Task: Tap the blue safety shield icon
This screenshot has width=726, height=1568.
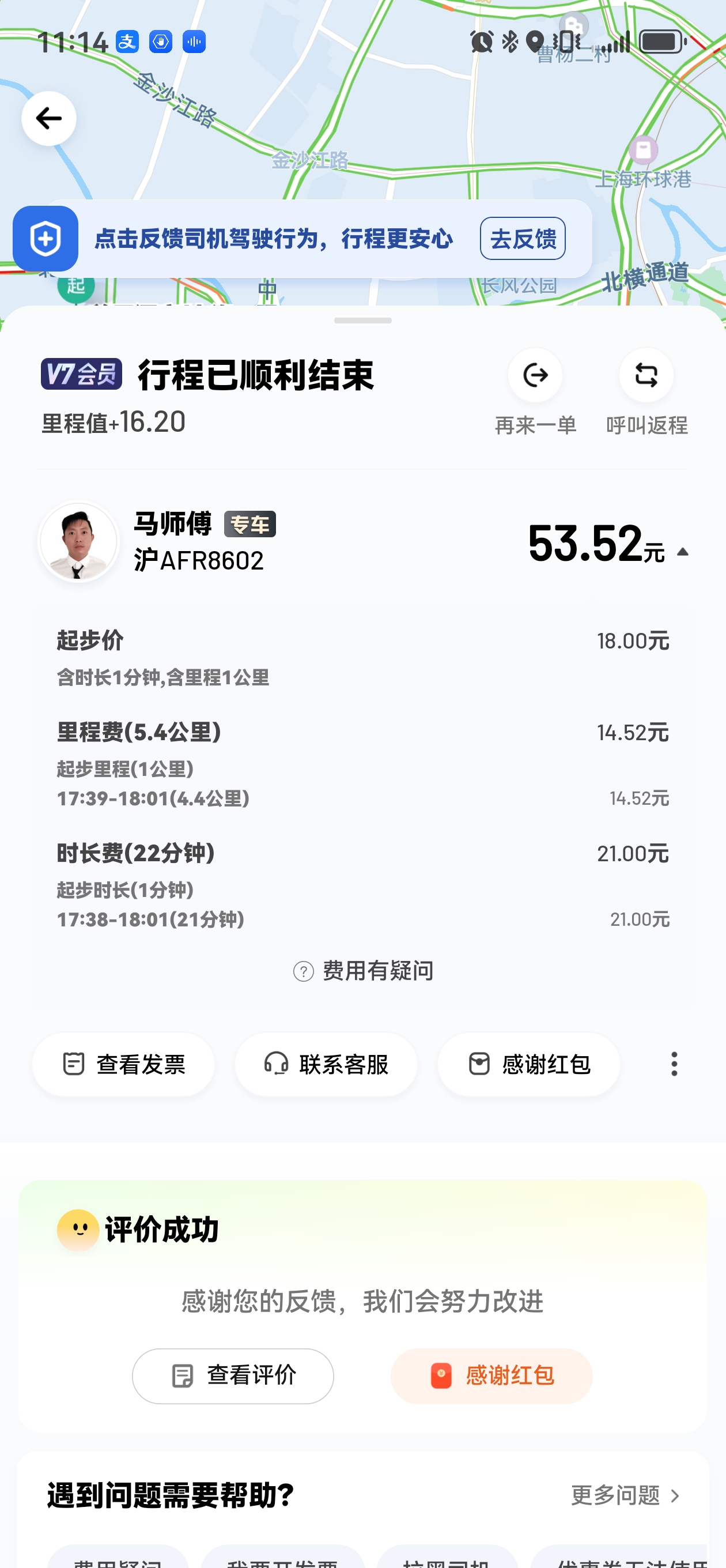Action: click(x=46, y=239)
